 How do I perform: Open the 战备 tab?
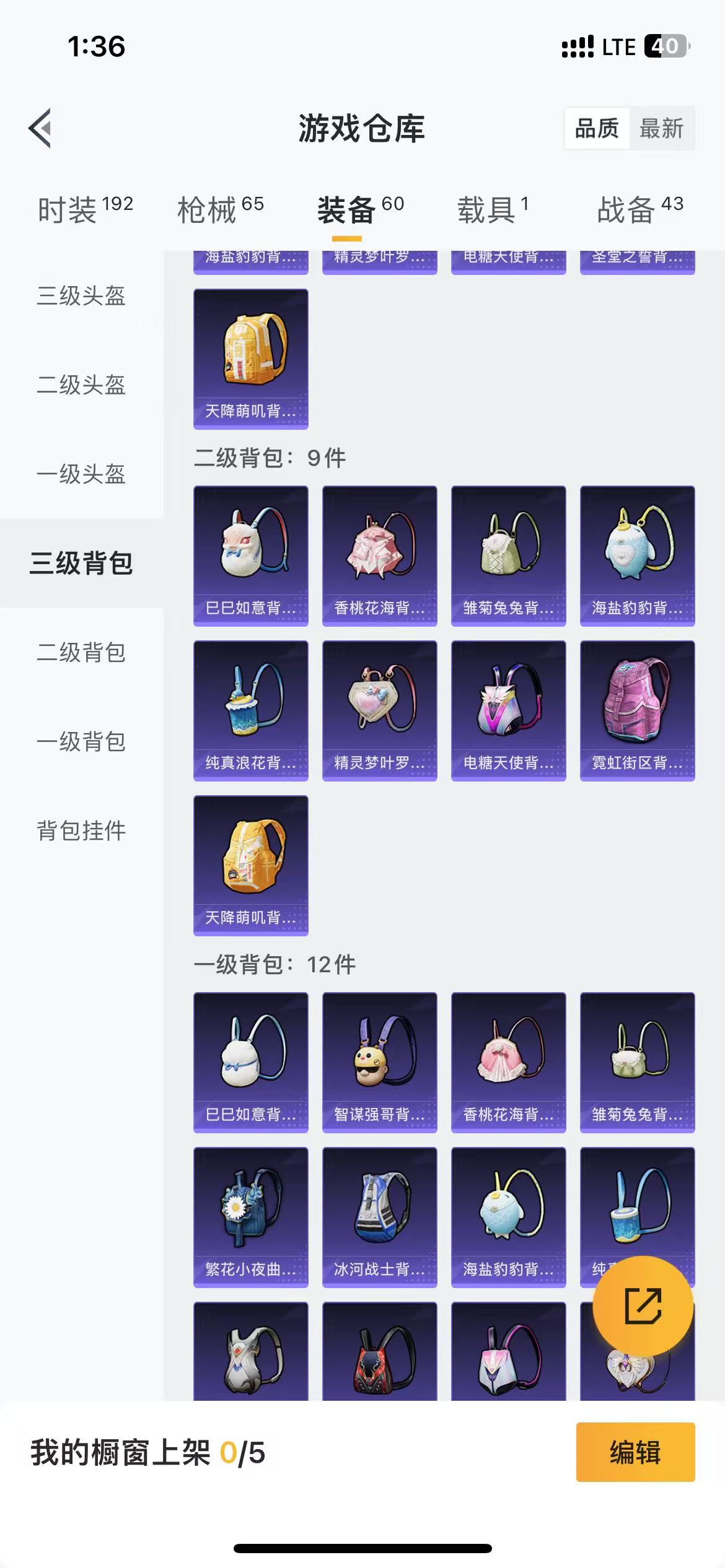(640, 210)
